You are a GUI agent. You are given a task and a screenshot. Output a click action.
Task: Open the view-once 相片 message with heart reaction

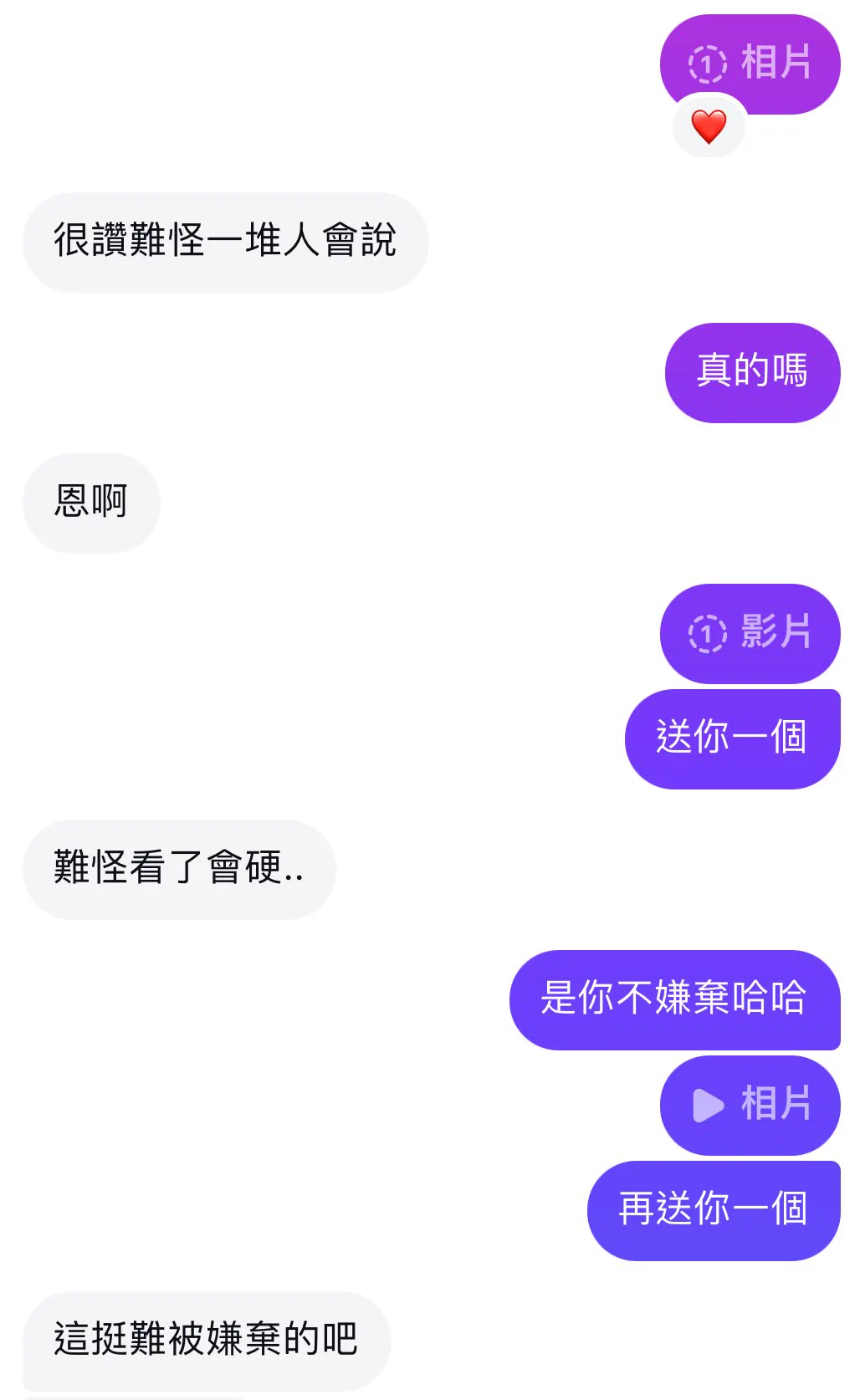pyautogui.click(x=750, y=63)
